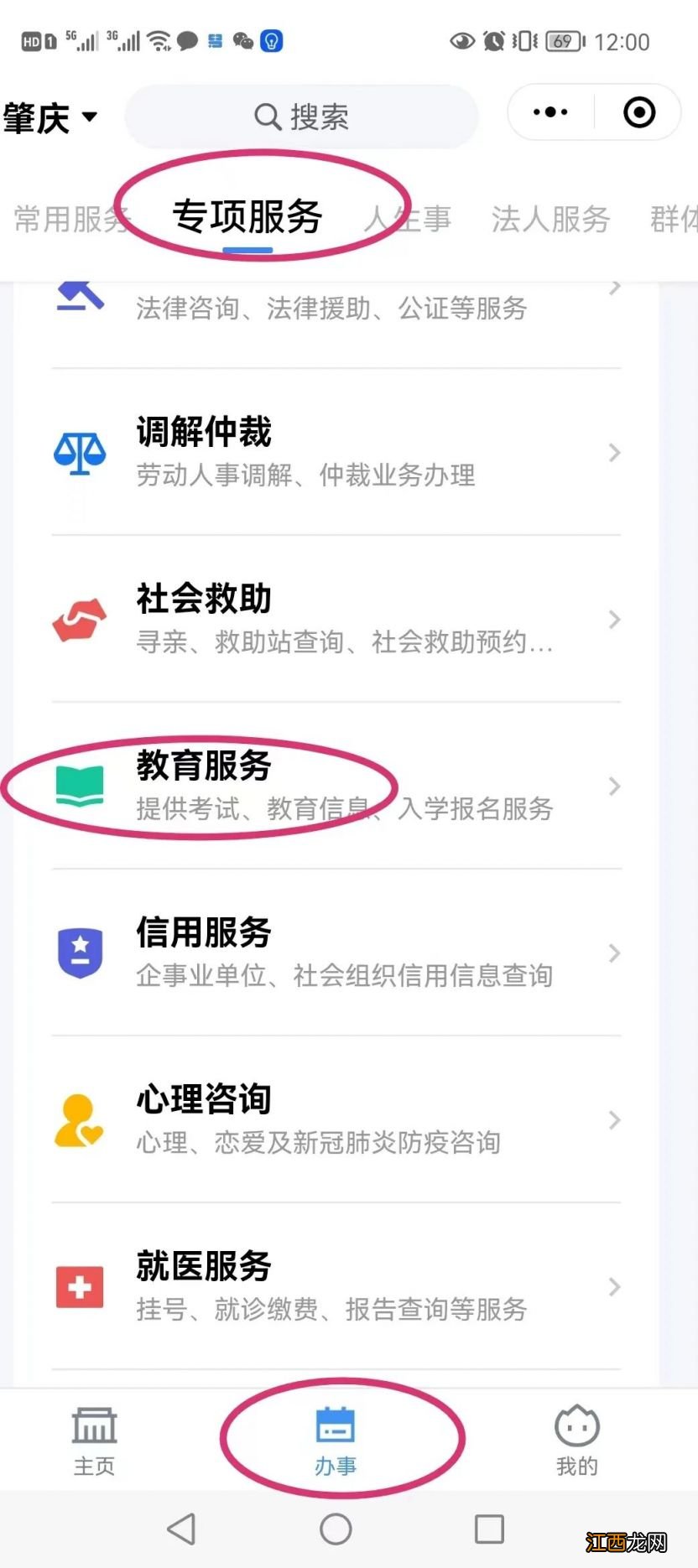Open the 调解仲裁 scales icon
This screenshot has width=698, height=1568.
[x=80, y=452]
